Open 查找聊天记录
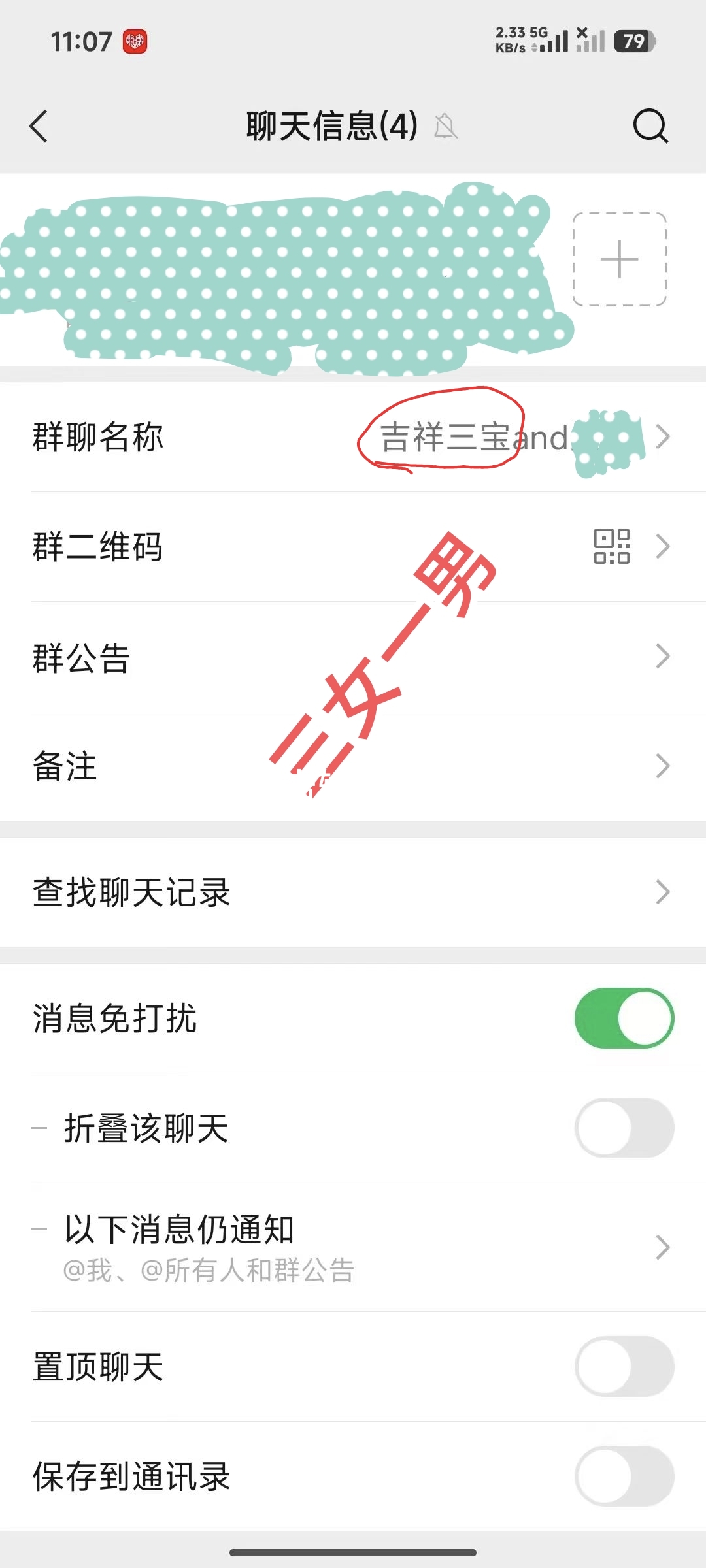The height and width of the screenshot is (1568, 706). point(353,892)
